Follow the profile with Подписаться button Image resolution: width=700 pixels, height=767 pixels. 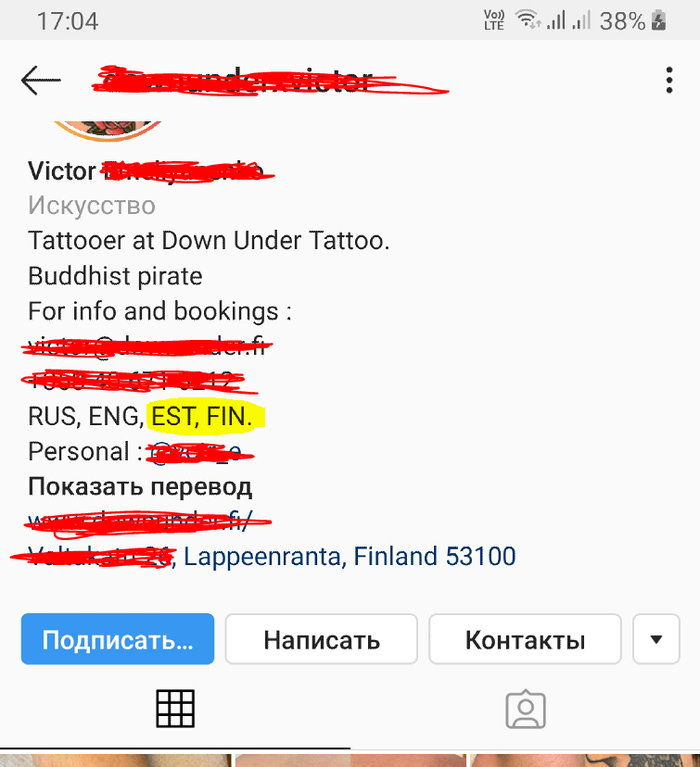[x=117, y=640]
